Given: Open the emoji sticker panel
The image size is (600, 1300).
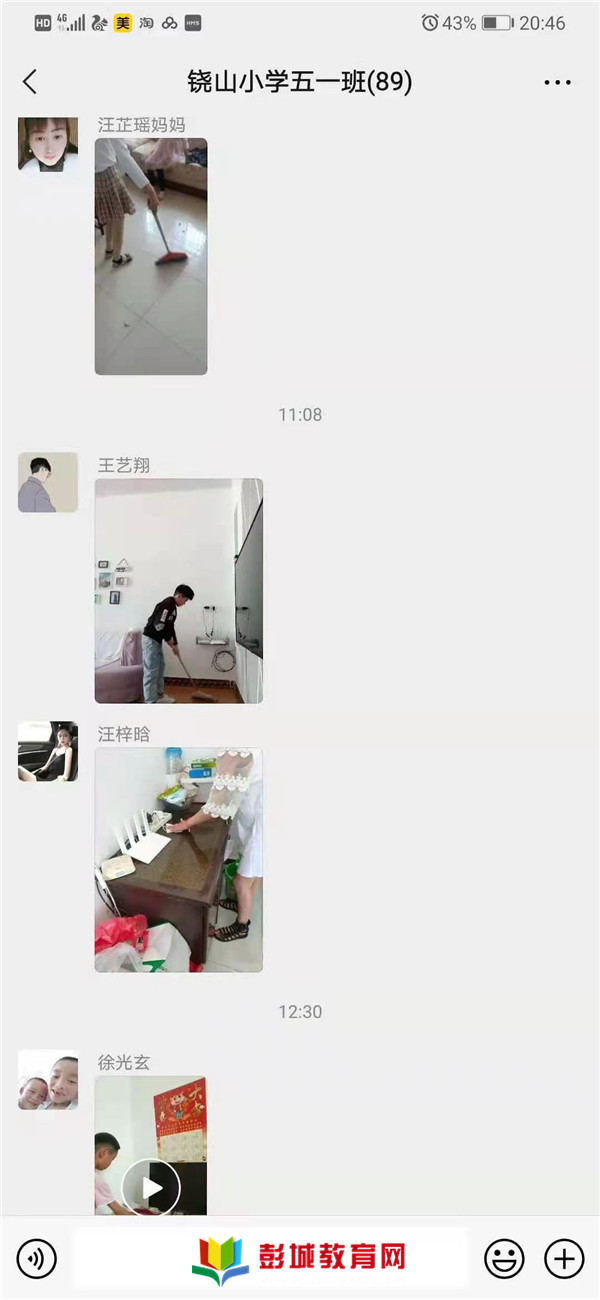Looking at the screenshot, I should click(504, 1258).
